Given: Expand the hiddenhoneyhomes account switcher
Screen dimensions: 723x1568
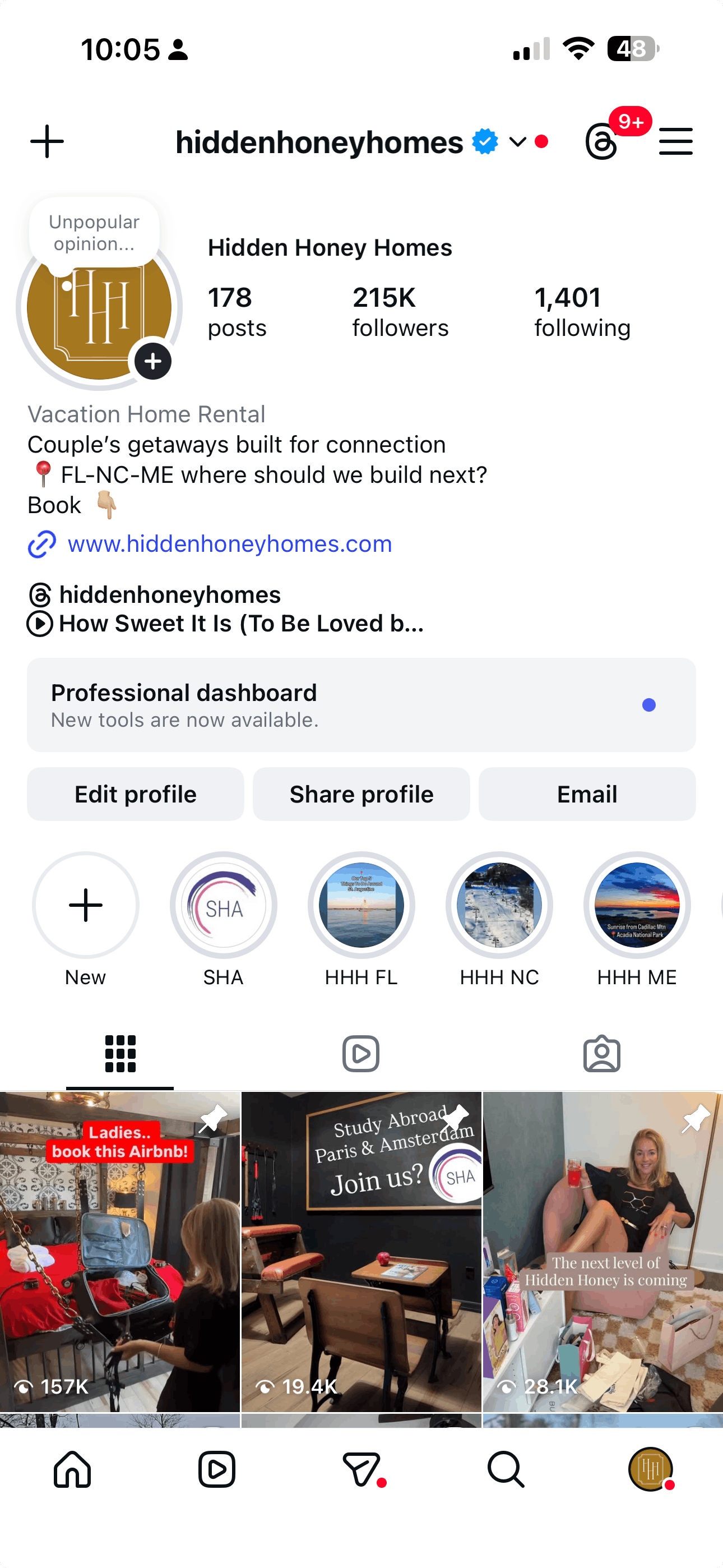Looking at the screenshot, I should (517, 142).
